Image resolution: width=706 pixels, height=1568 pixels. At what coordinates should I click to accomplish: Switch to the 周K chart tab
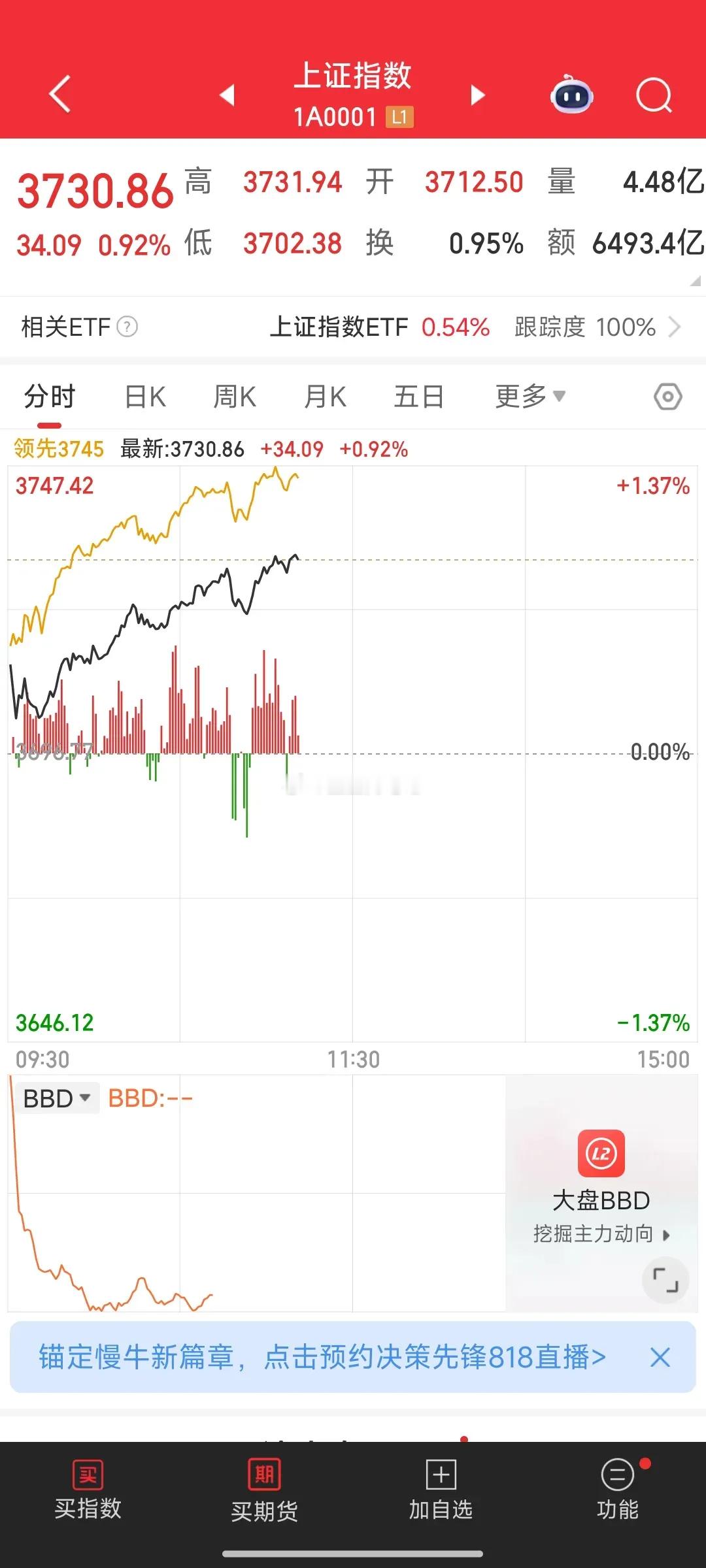click(x=235, y=397)
